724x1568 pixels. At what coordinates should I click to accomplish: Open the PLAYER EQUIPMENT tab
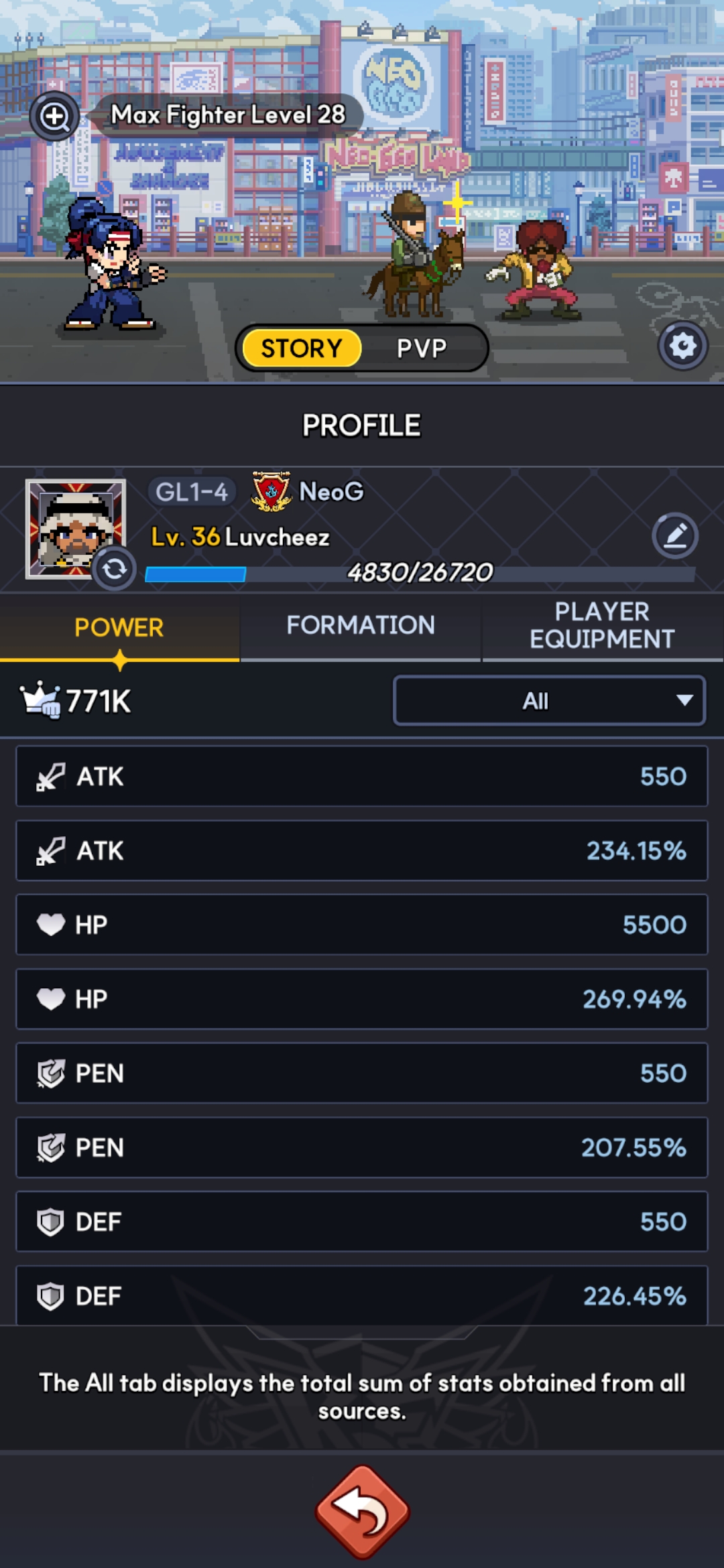point(602,625)
